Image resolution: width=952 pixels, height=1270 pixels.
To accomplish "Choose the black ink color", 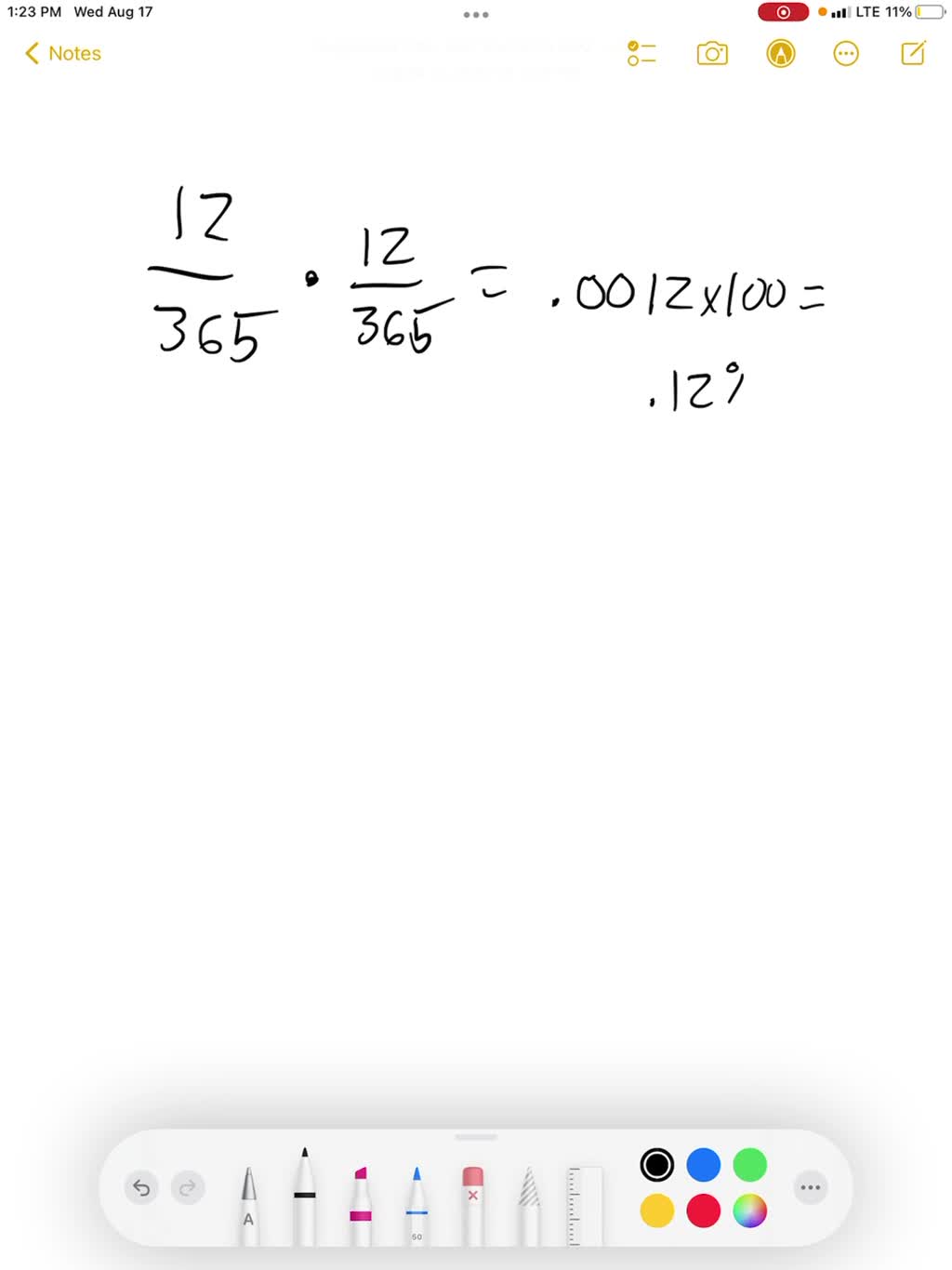I will coord(657,1164).
